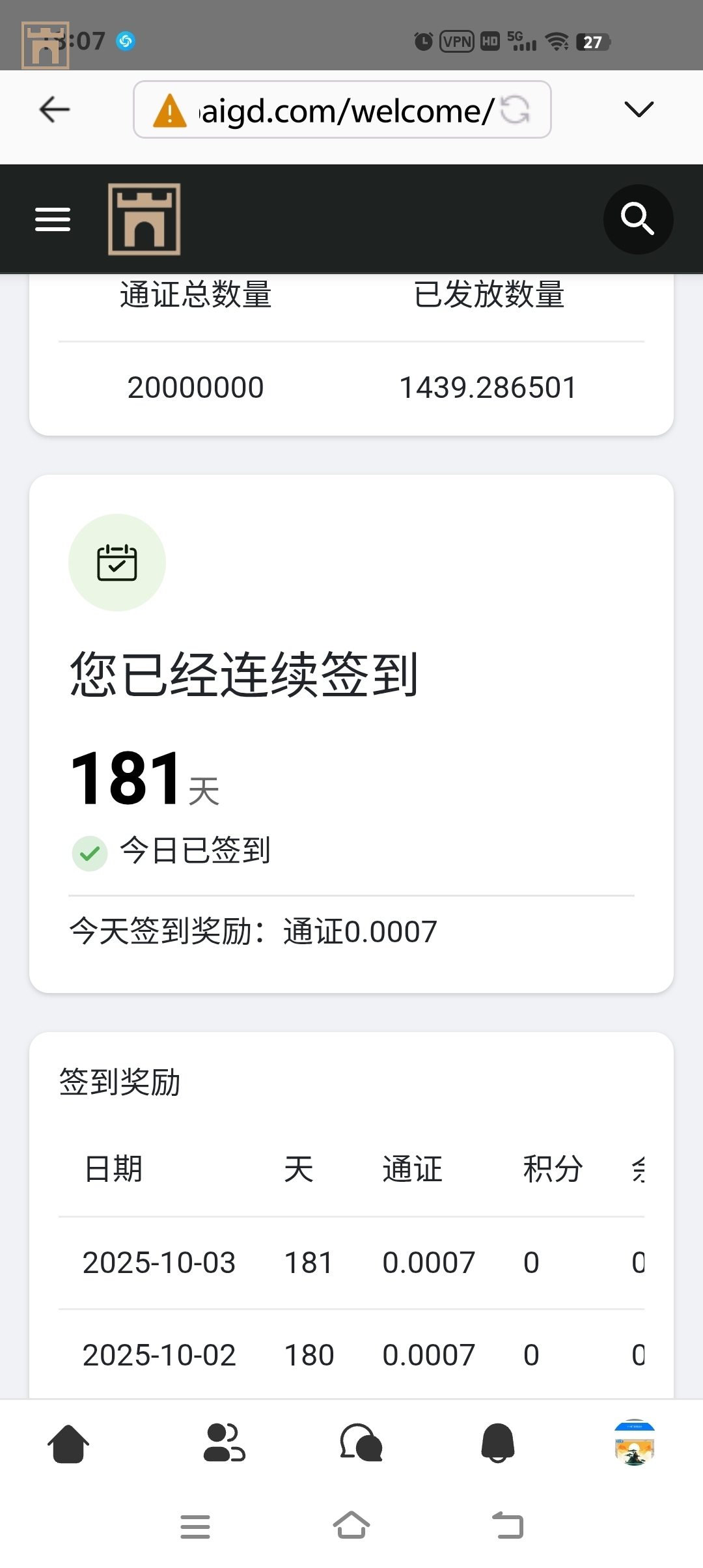Open the messages chat tab
Viewport: 703px width, 1568px height.
[x=361, y=1444]
